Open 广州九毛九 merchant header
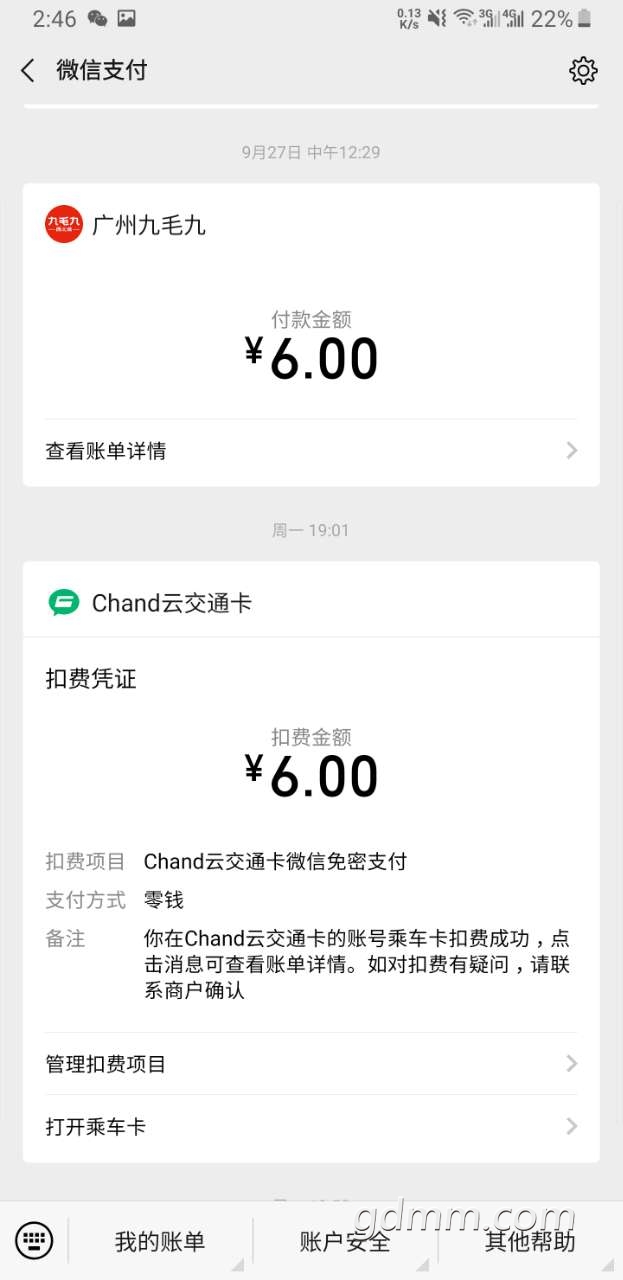This screenshot has width=623, height=1280. [x=149, y=225]
